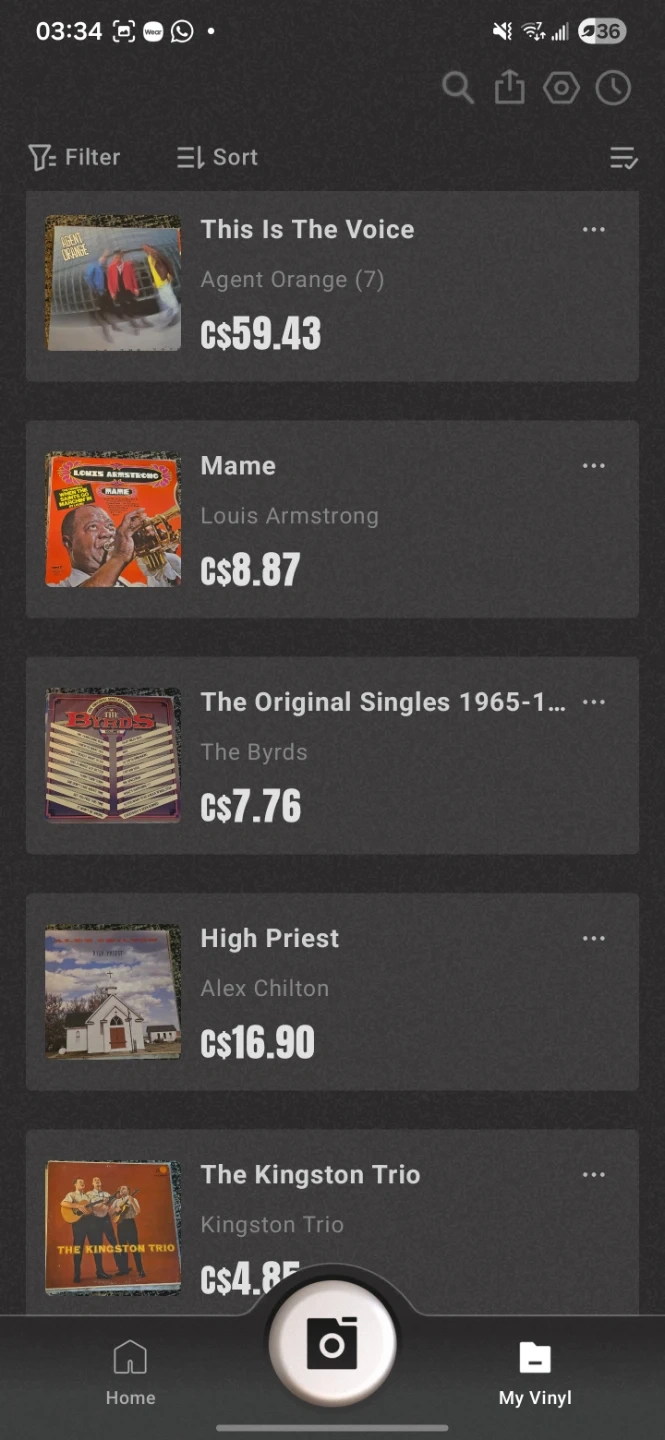Enable multi-select list mode
Viewport: 665px width, 1440px height.
point(623,158)
